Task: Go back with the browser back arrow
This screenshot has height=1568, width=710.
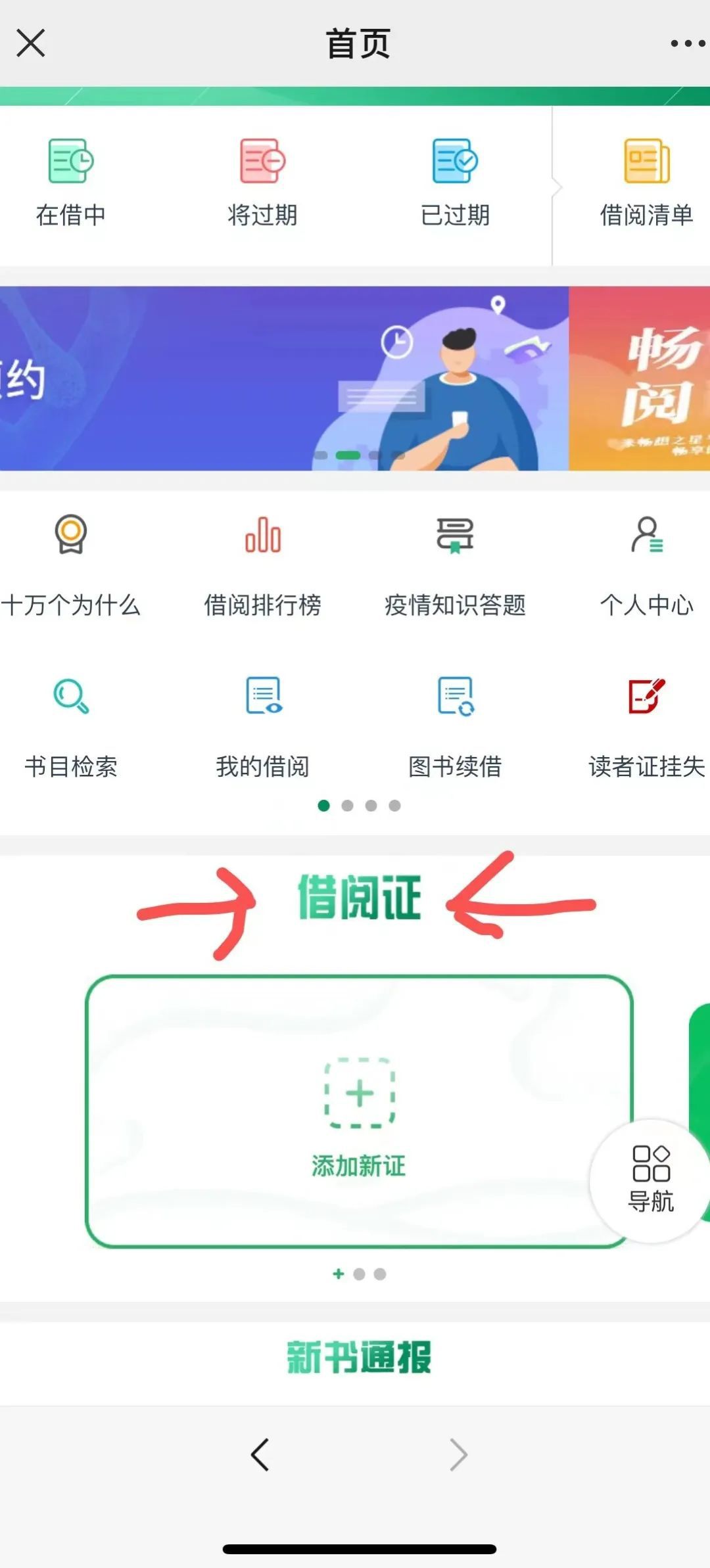Action: pyautogui.click(x=260, y=1454)
